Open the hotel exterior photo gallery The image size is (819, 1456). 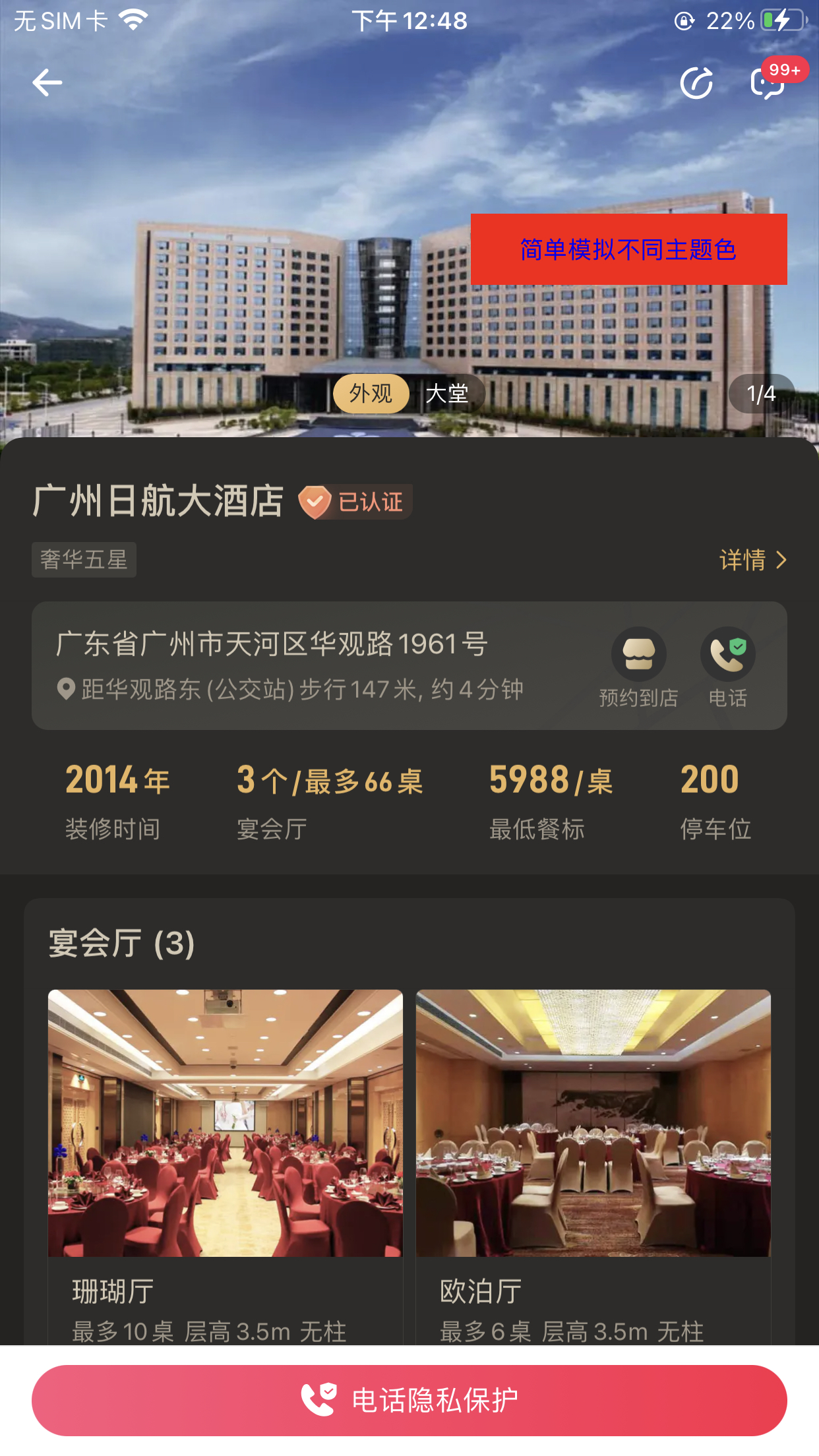point(409,218)
